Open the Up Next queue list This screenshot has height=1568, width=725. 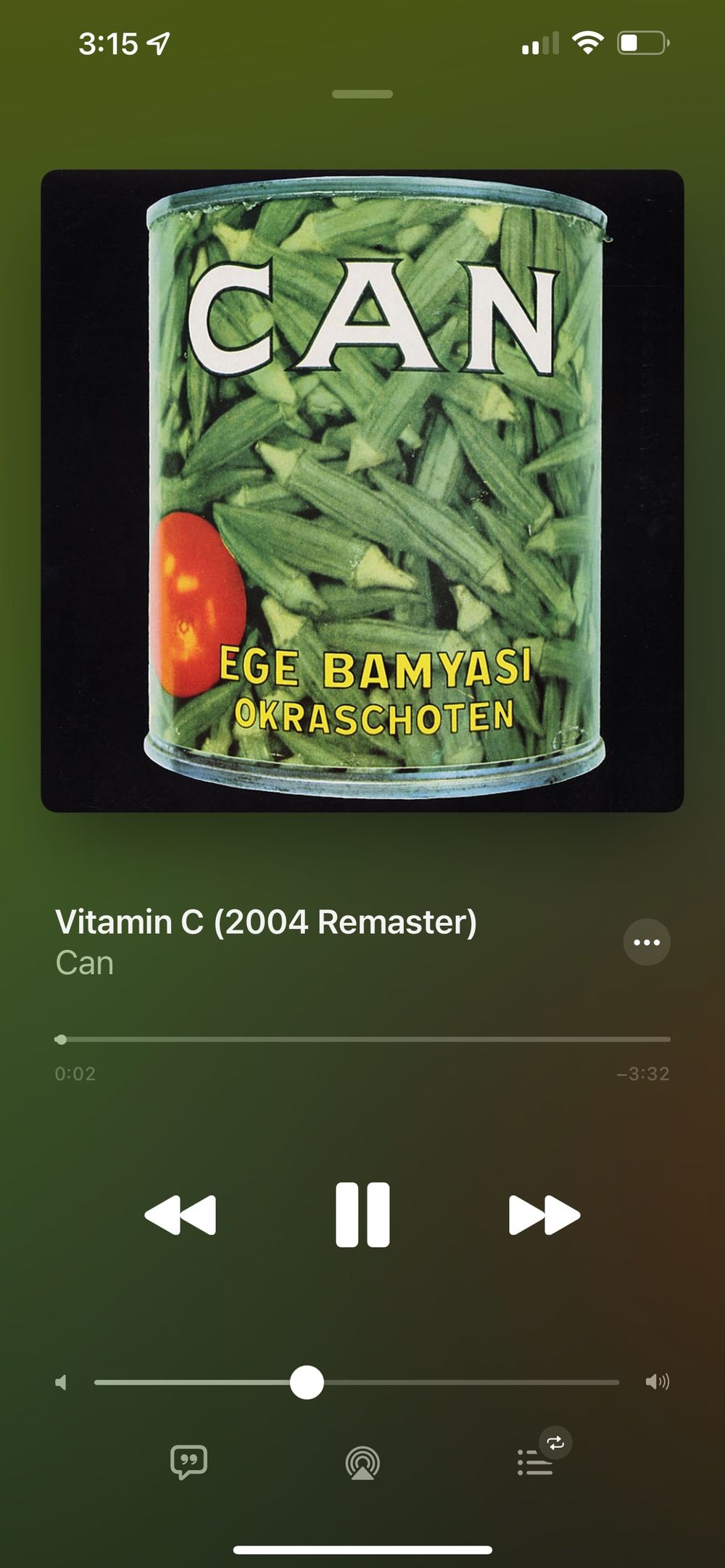coord(536,1461)
